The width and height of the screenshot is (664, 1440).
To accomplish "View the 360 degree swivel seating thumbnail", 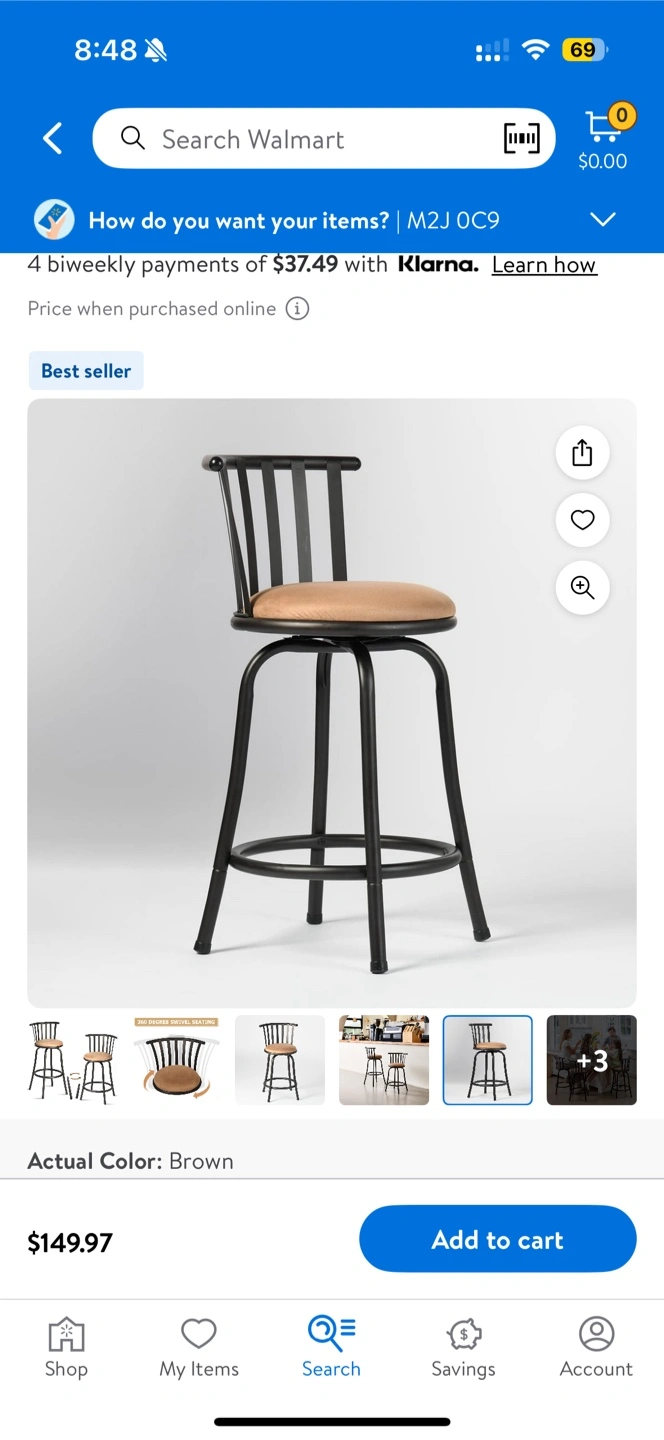I will (x=176, y=1060).
